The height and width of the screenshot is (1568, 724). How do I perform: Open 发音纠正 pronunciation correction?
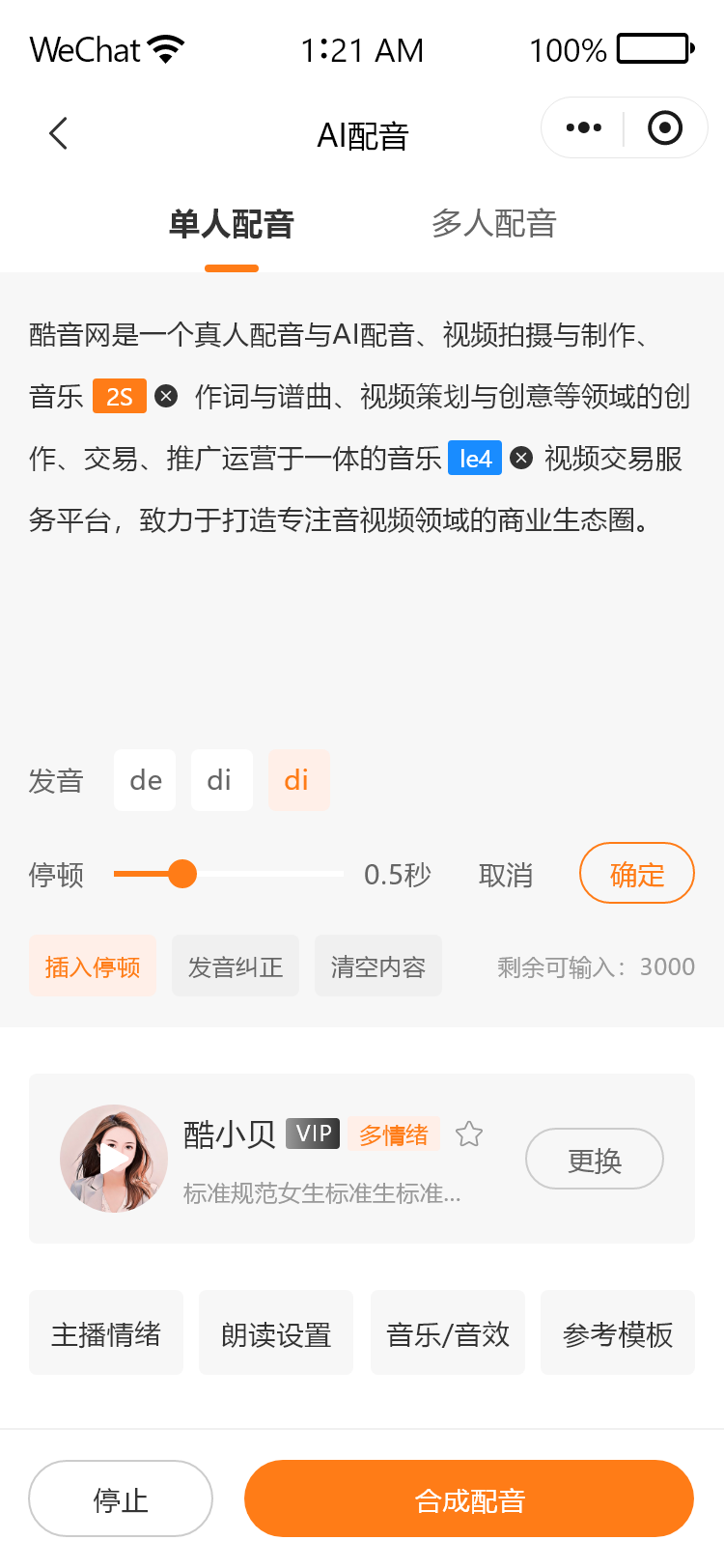click(236, 966)
